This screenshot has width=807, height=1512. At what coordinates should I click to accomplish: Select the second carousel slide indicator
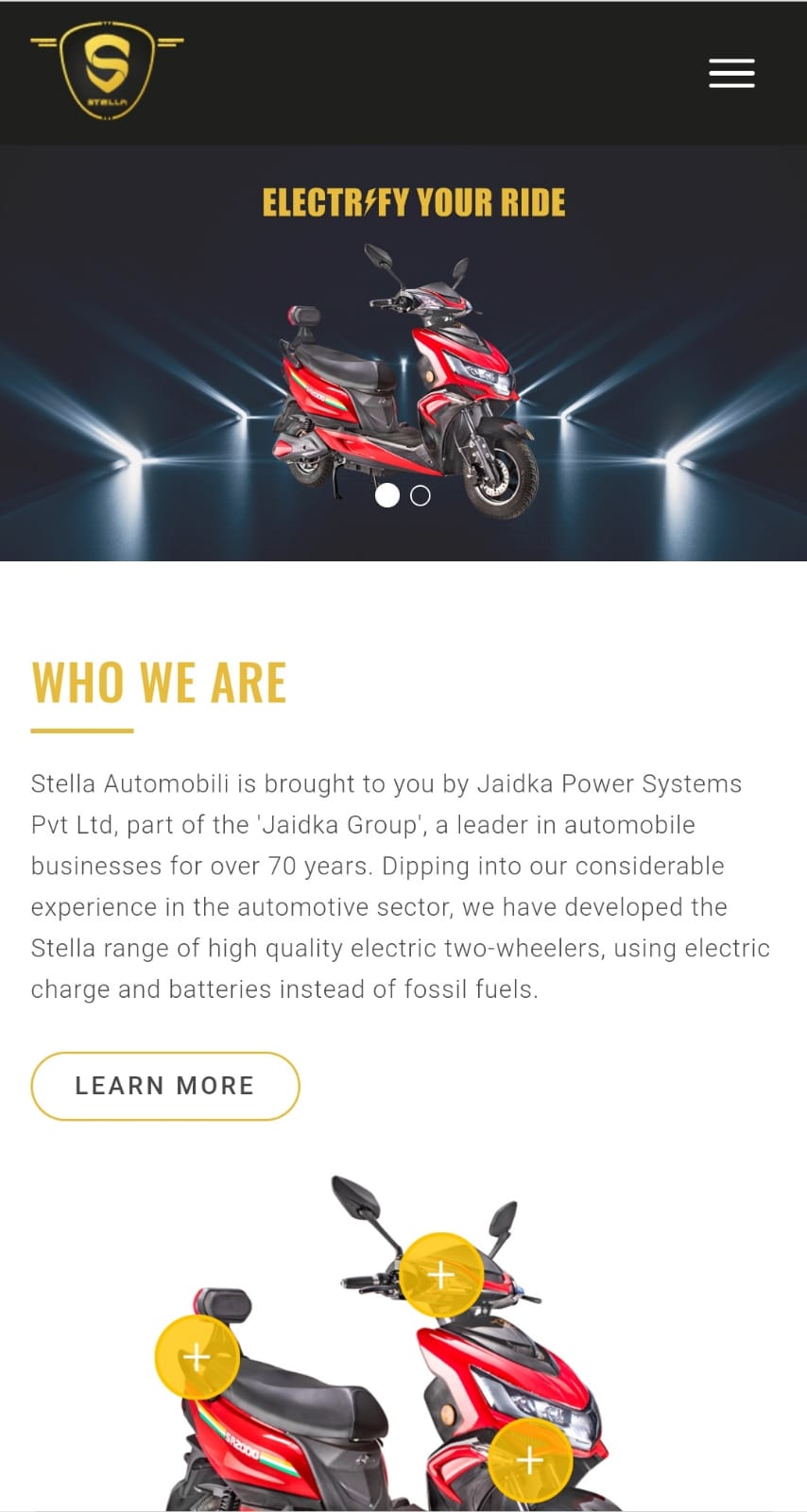pos(421,496)
